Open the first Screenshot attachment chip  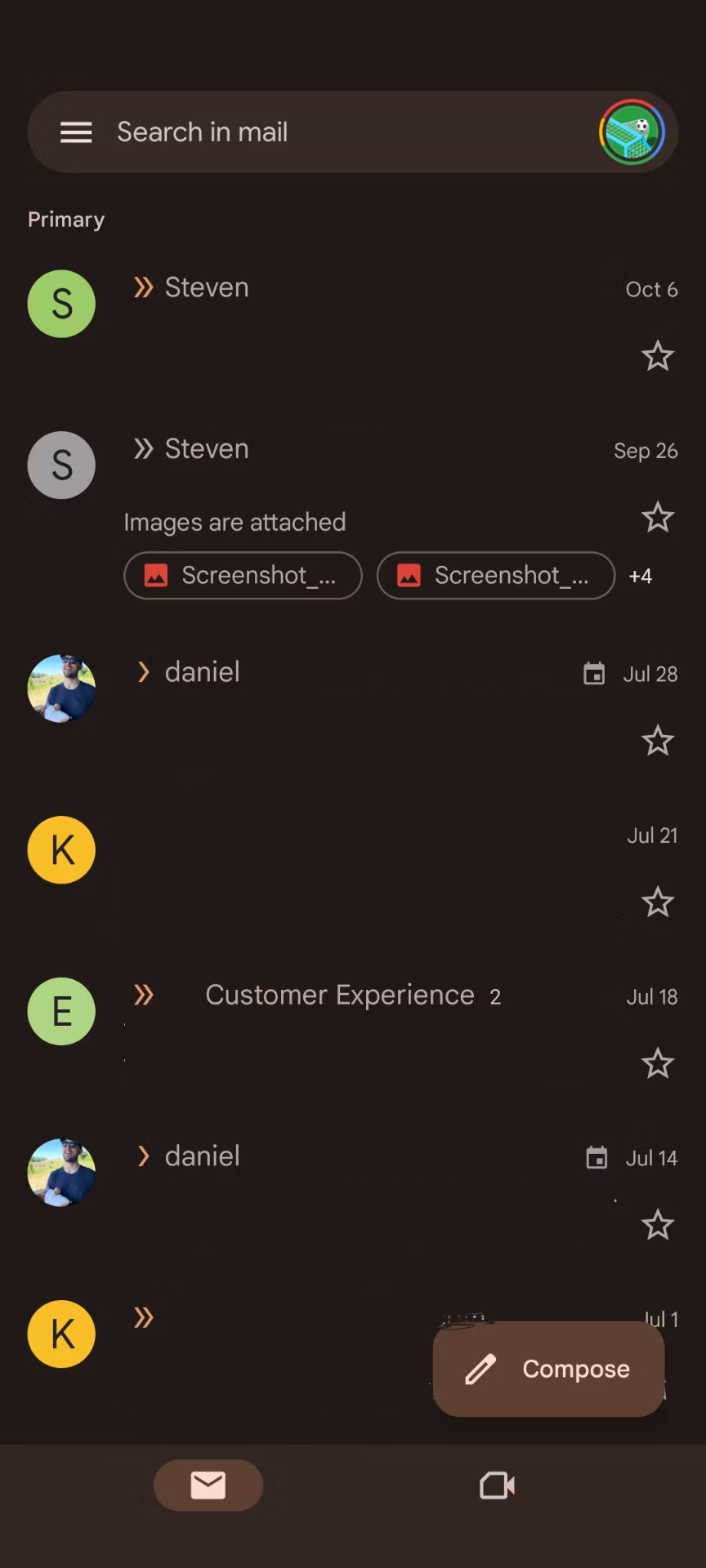click(x=242, y=576)
